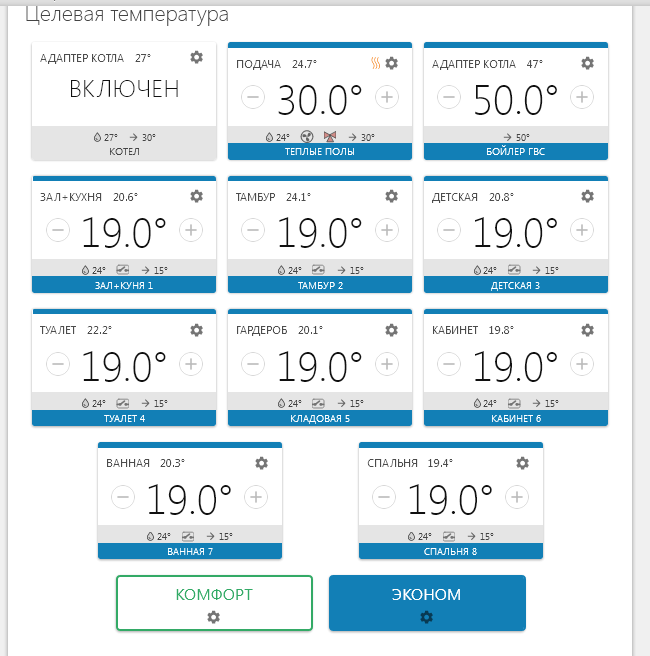Increase Зал+Кухня target temperature

click(191, 230)
